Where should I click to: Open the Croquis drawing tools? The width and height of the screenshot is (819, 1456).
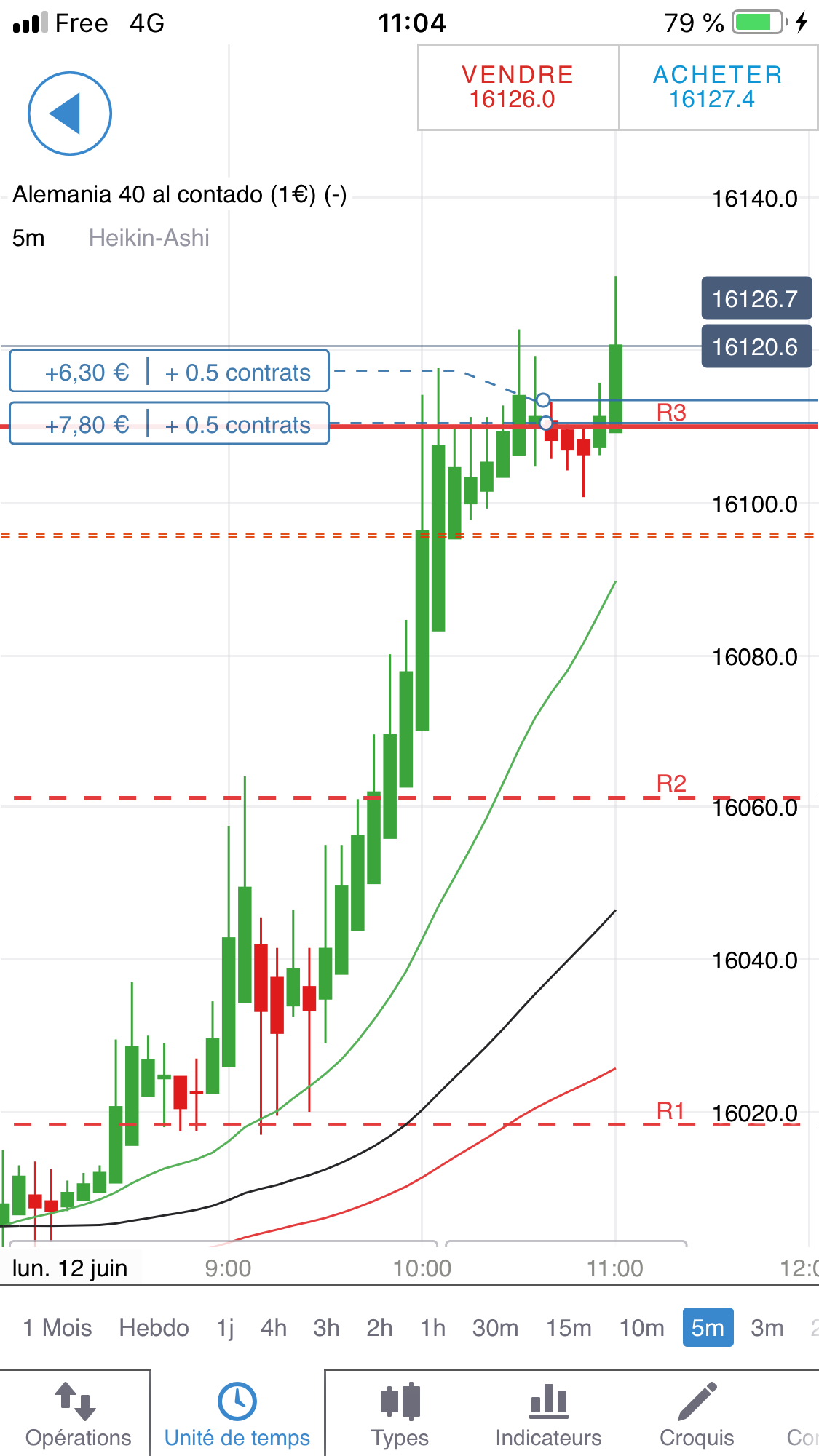tap(697, 1415)
